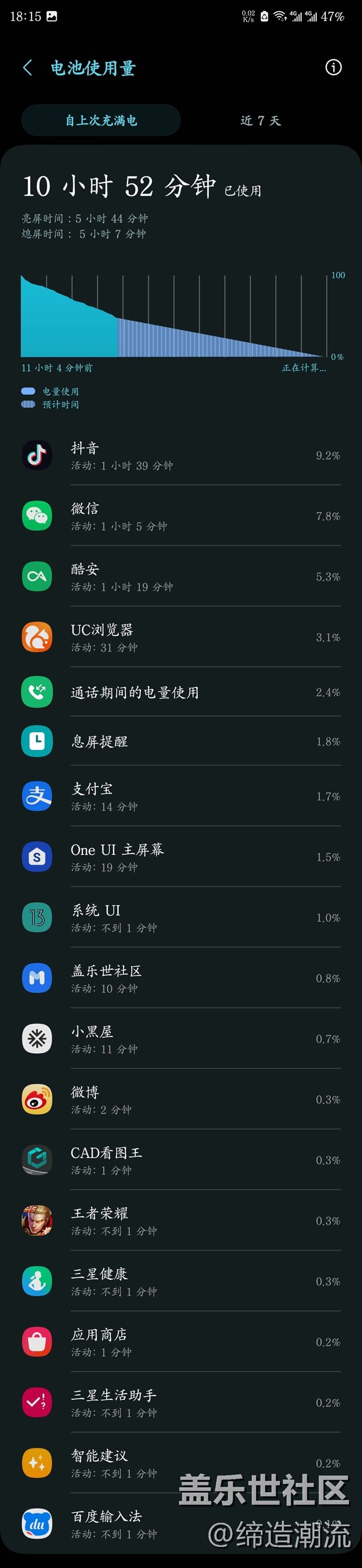Image resolution: width=362 pixels, height=1568 pixels.
Task: Open 微信 battery usage details
Action: 181,516
